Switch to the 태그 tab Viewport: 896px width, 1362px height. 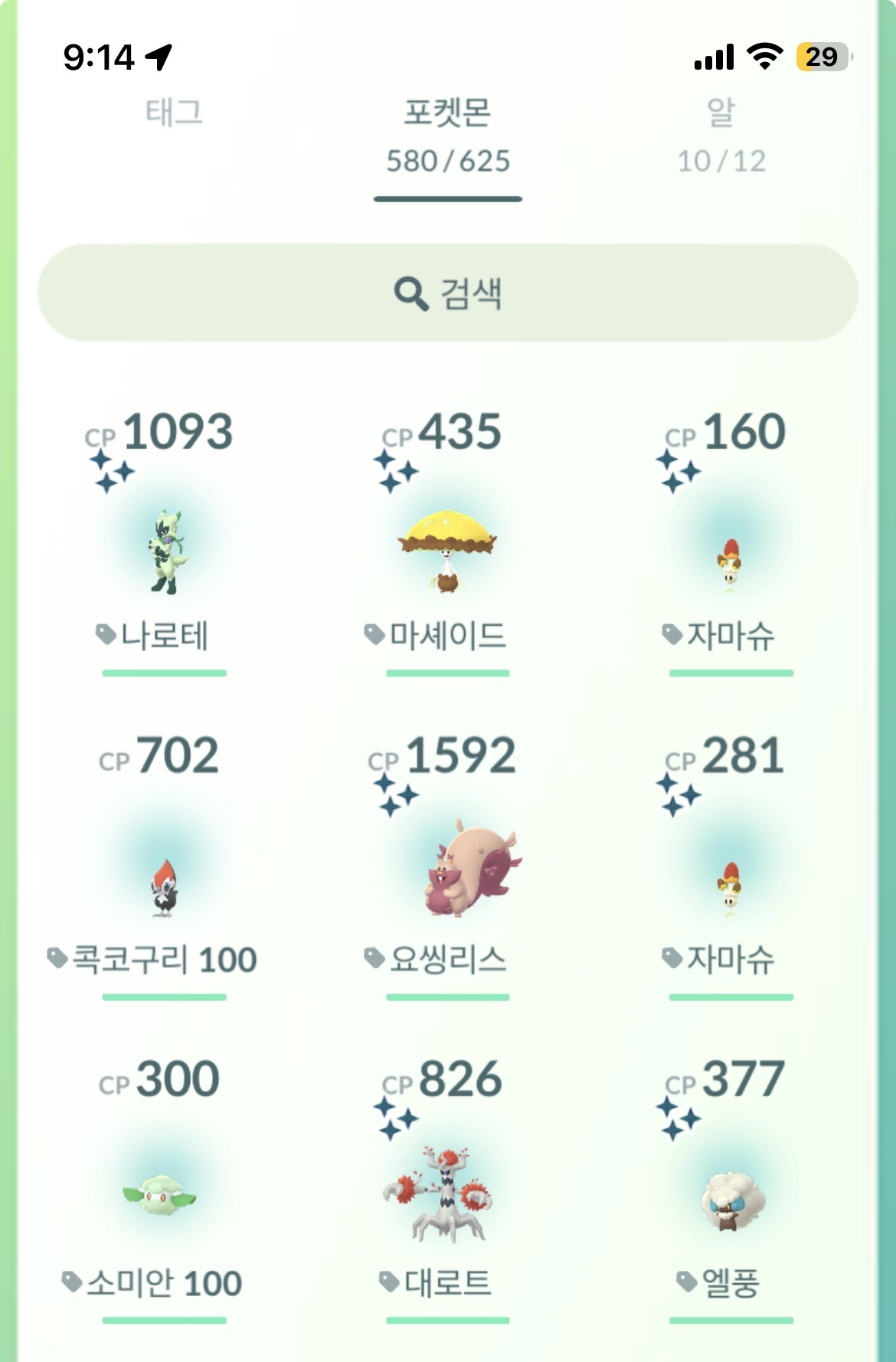pos(175,113)
